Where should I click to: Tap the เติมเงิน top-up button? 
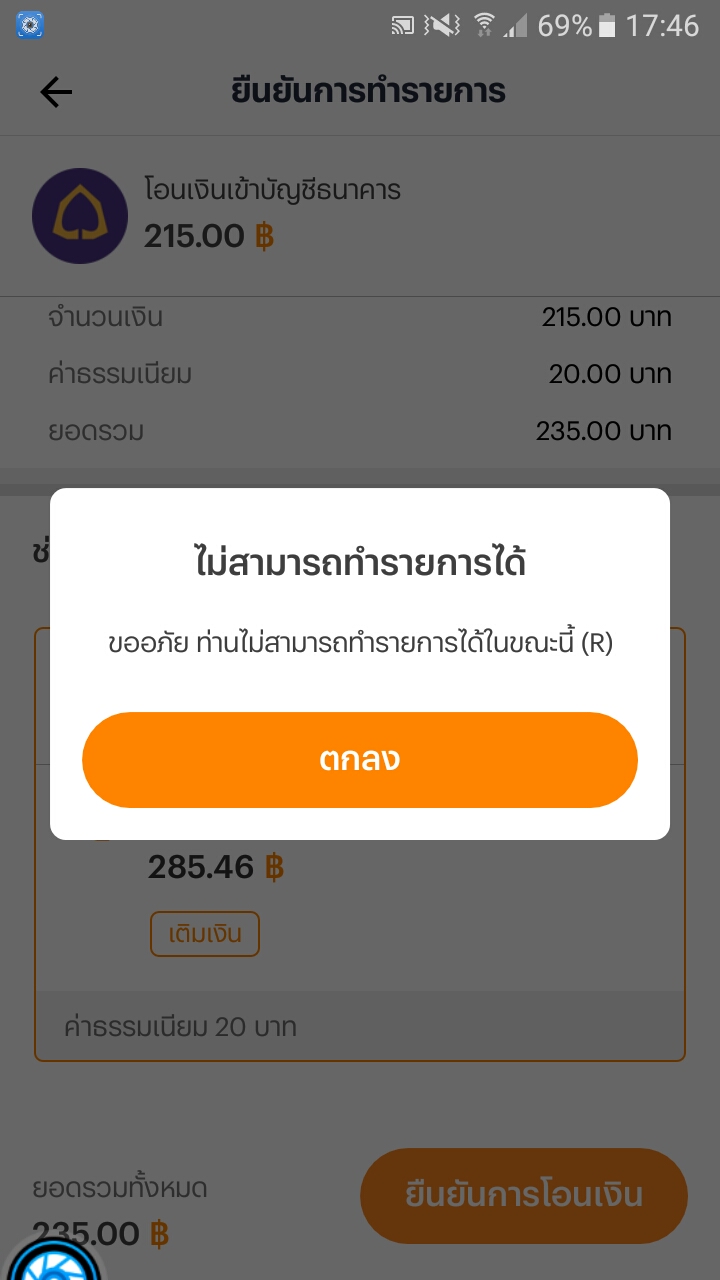coord(205,934)
